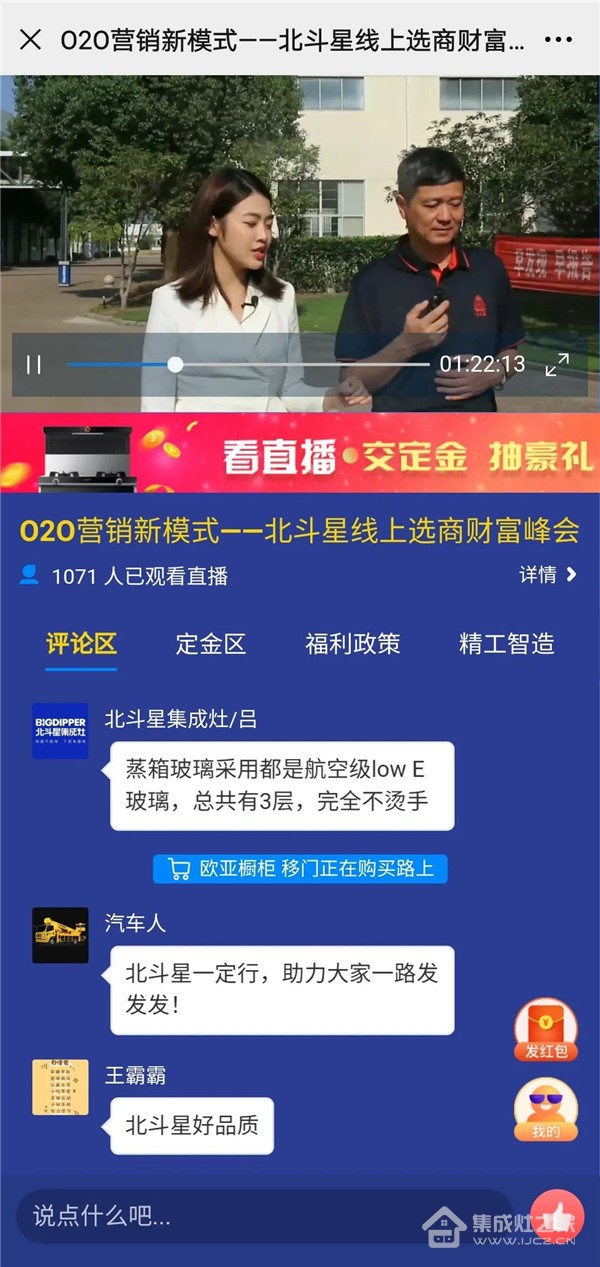Pause the live video
The image size is (600, 1267).
(x=34, y=365)
